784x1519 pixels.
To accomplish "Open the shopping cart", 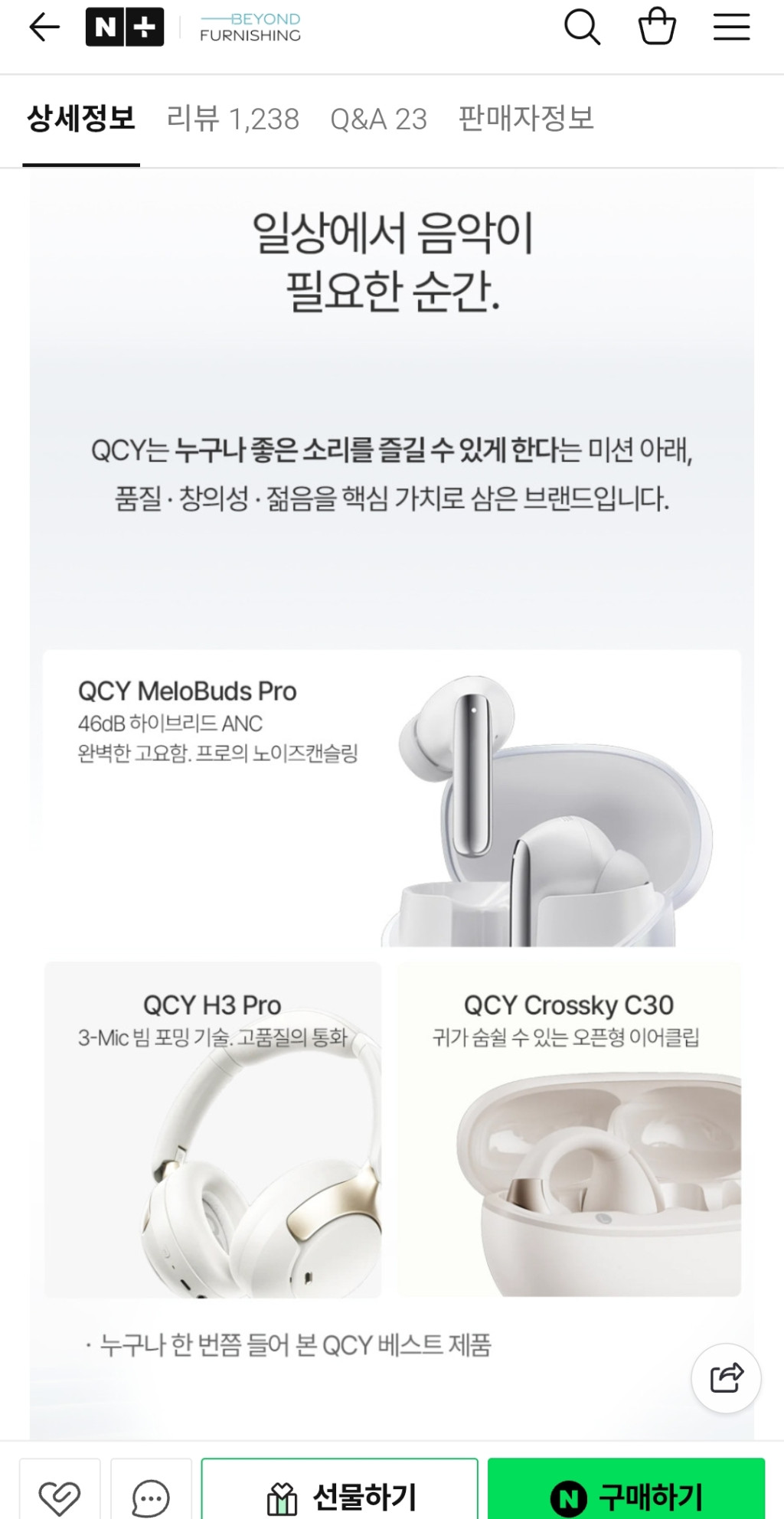I will pyautogui.click(x=657, y=28).
